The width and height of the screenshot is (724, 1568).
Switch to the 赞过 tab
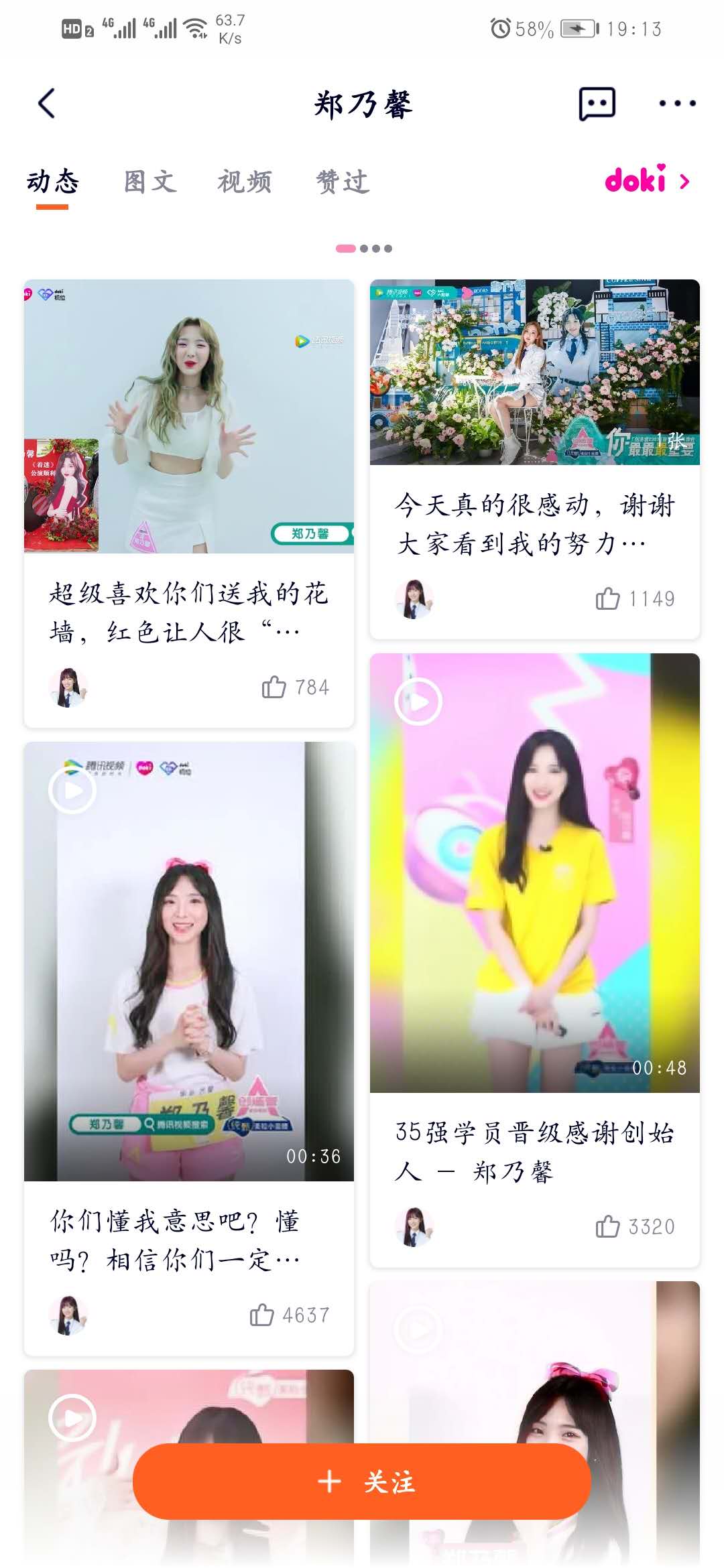[343, 182]
